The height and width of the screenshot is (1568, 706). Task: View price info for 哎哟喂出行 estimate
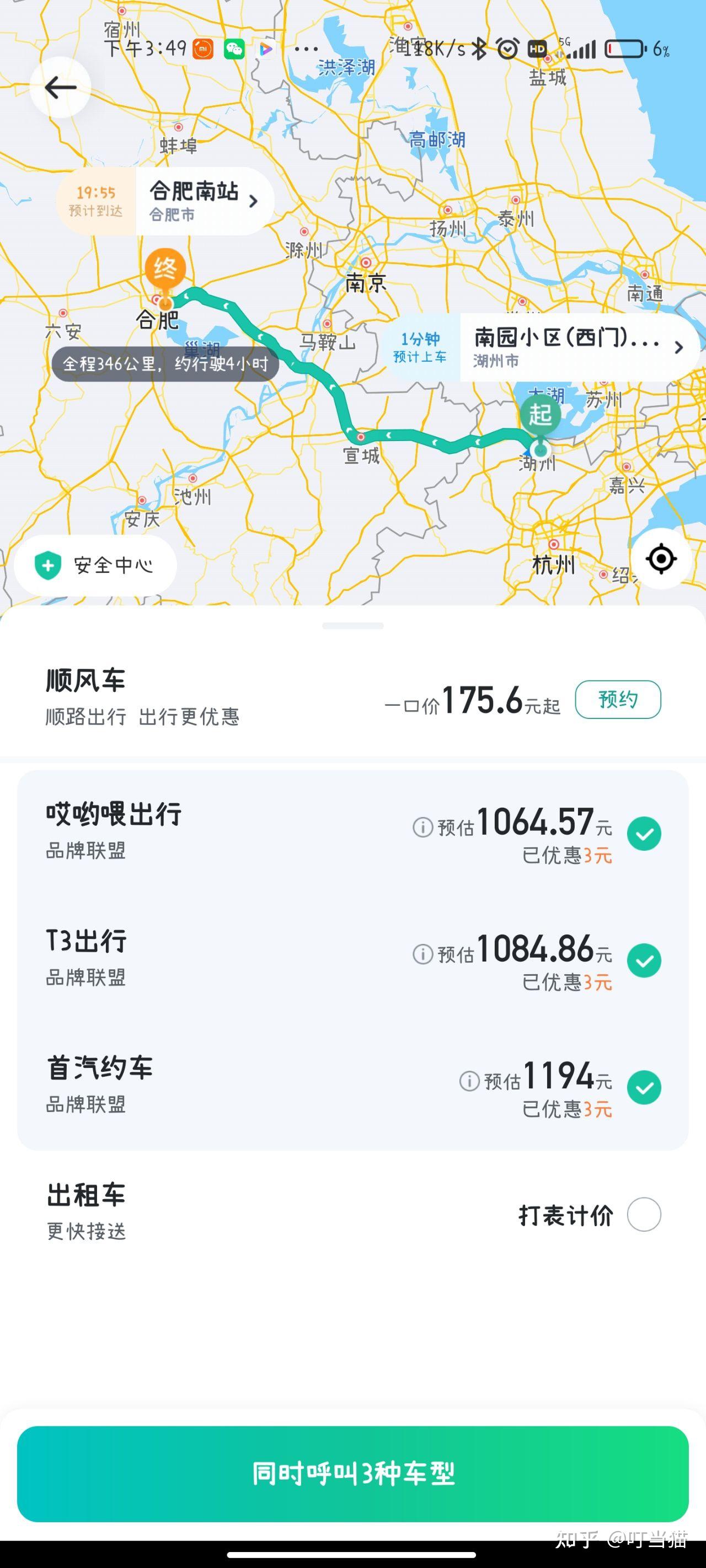click(x=422, y=826)
